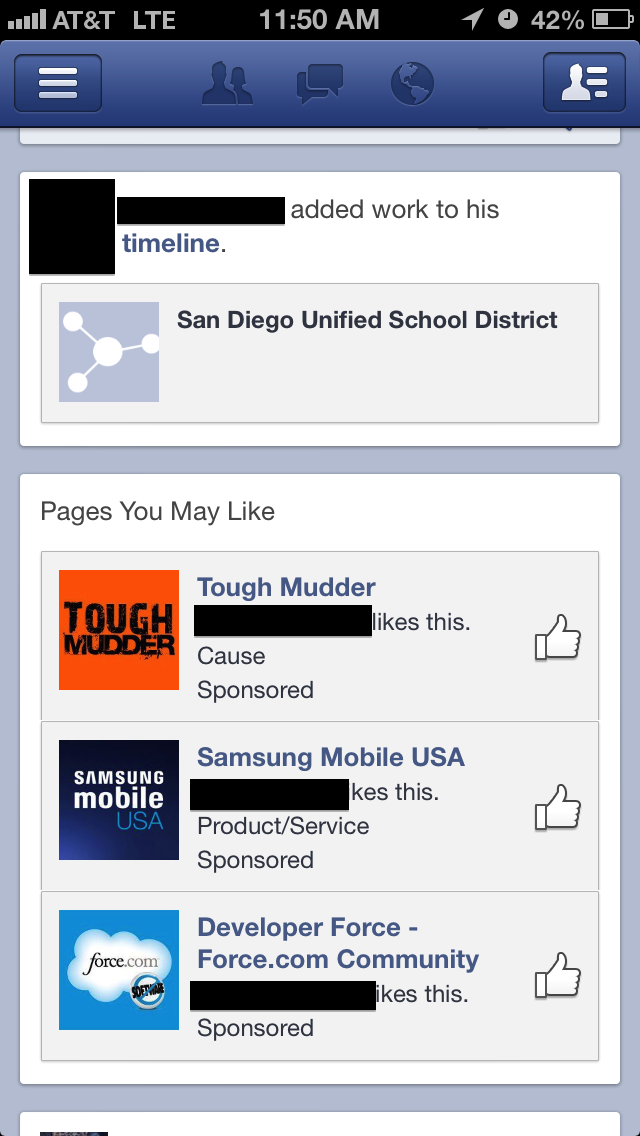Open the notifications globe

(x=412, y=83)
